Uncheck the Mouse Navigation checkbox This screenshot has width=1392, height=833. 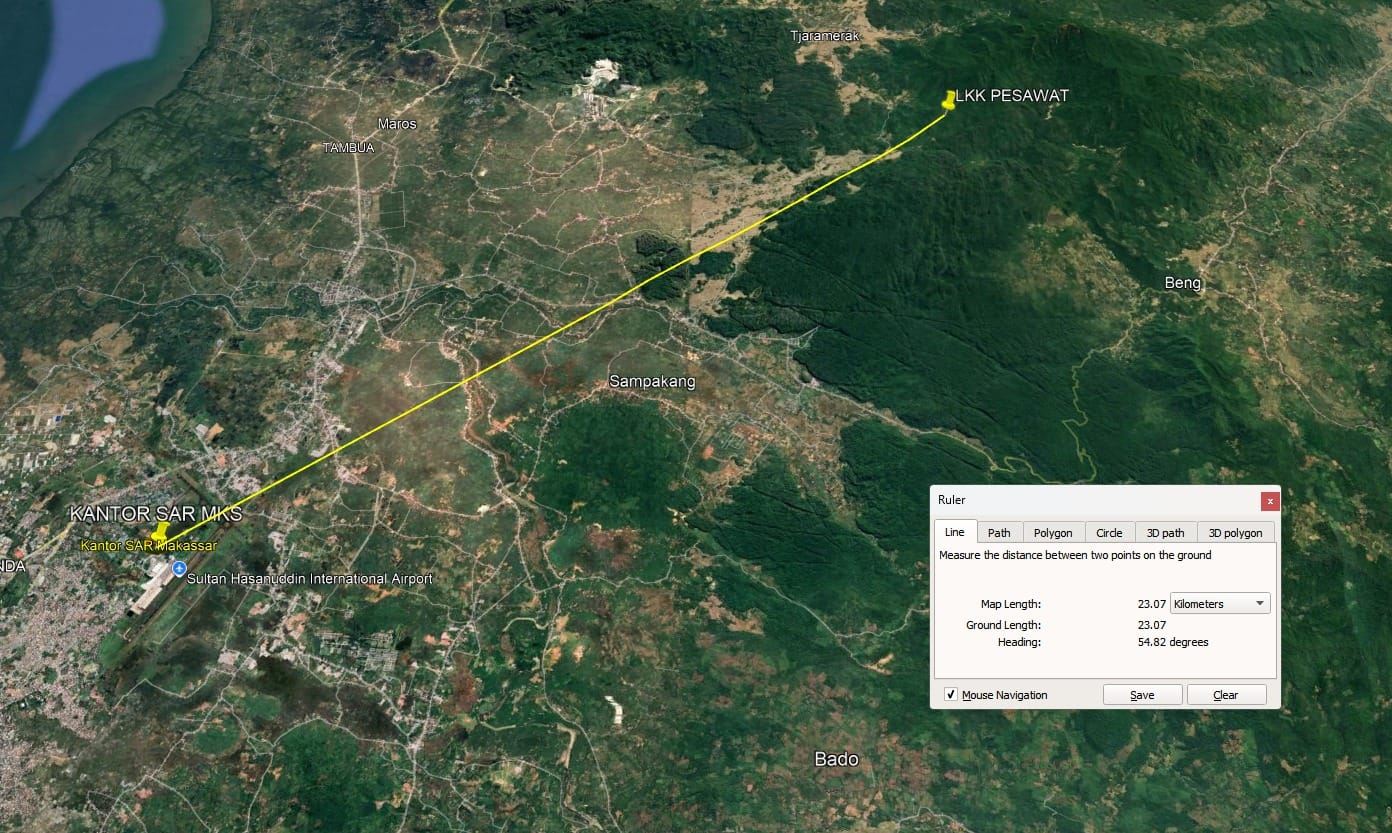(x=951, y=695)
